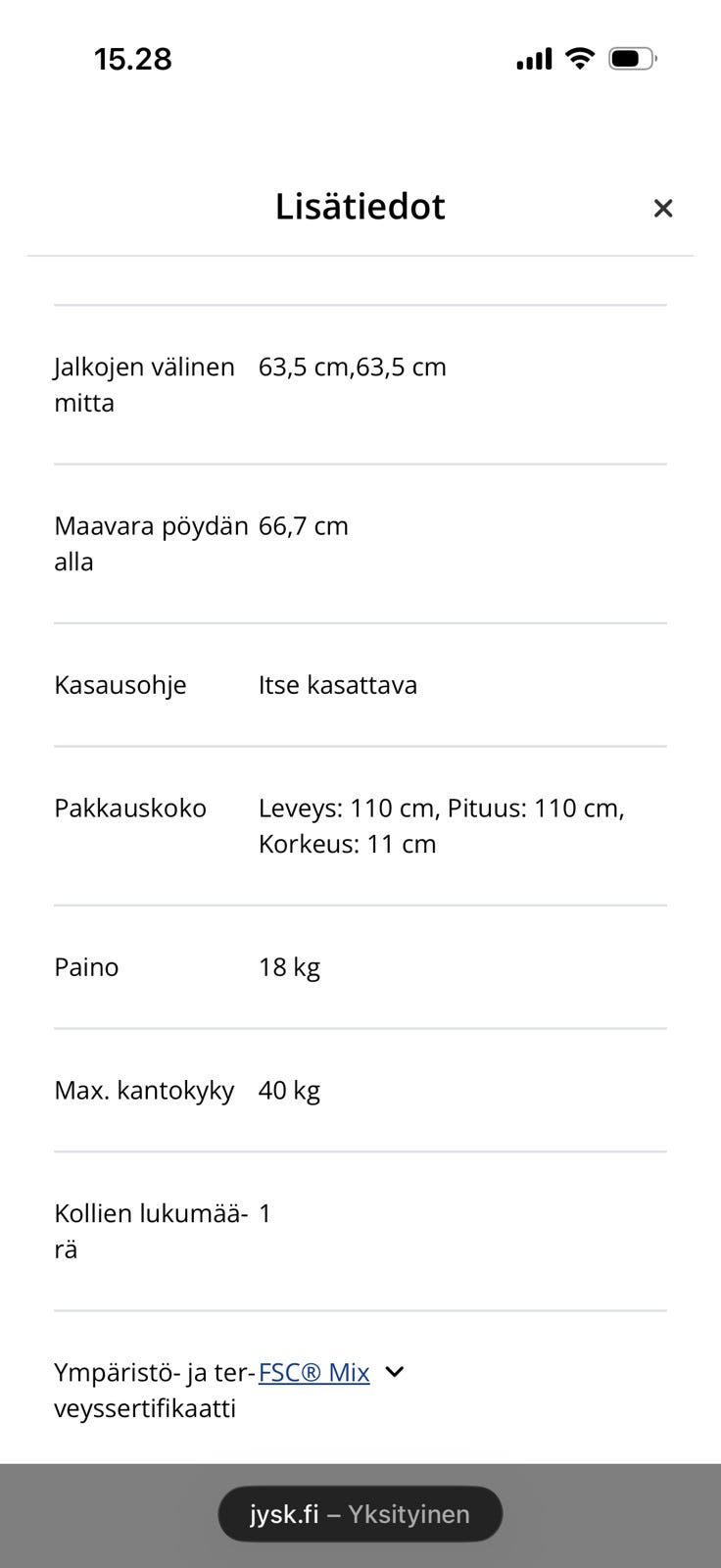Tap the clock showing 15.28

click(x=133, y=59)
